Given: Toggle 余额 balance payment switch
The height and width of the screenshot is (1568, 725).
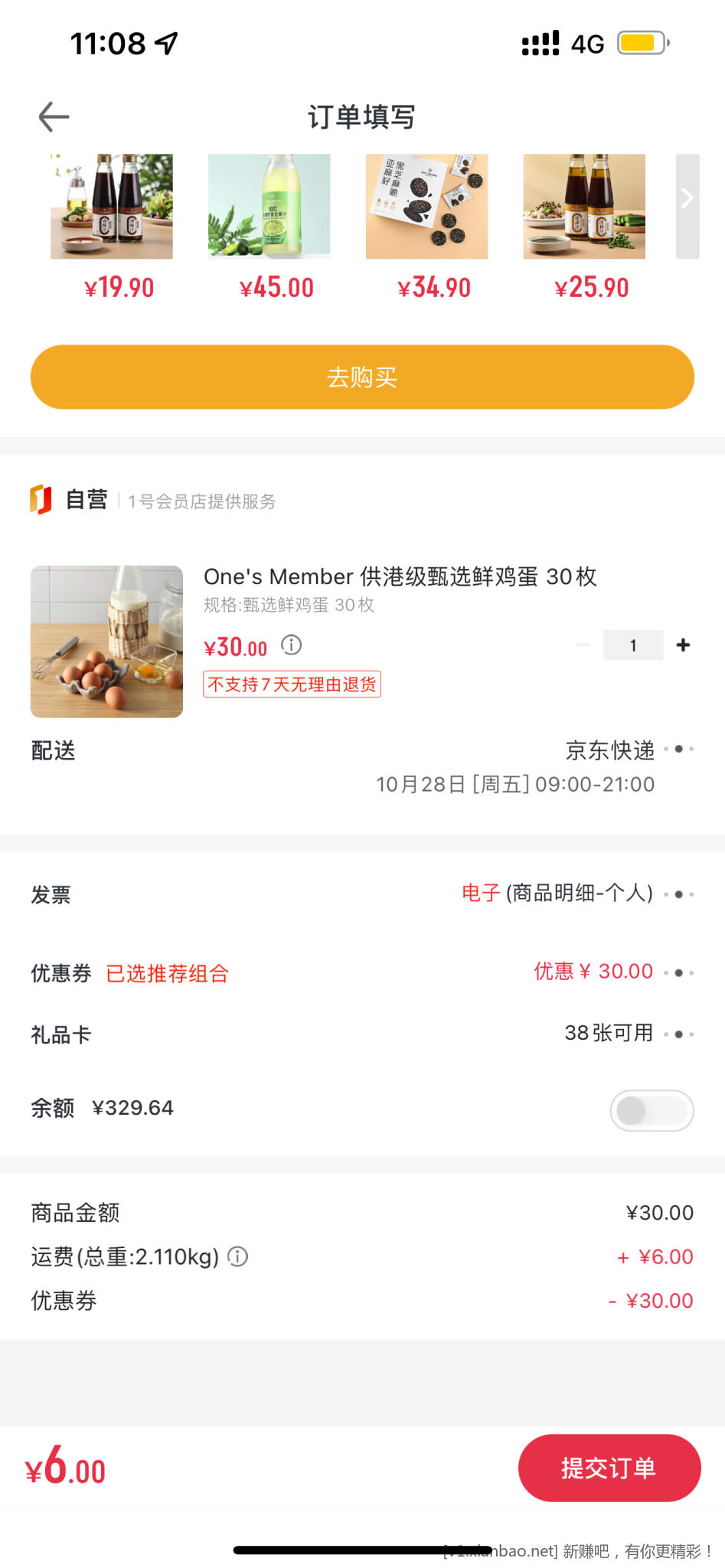Looking at the screenshot, I should 652,1110.
